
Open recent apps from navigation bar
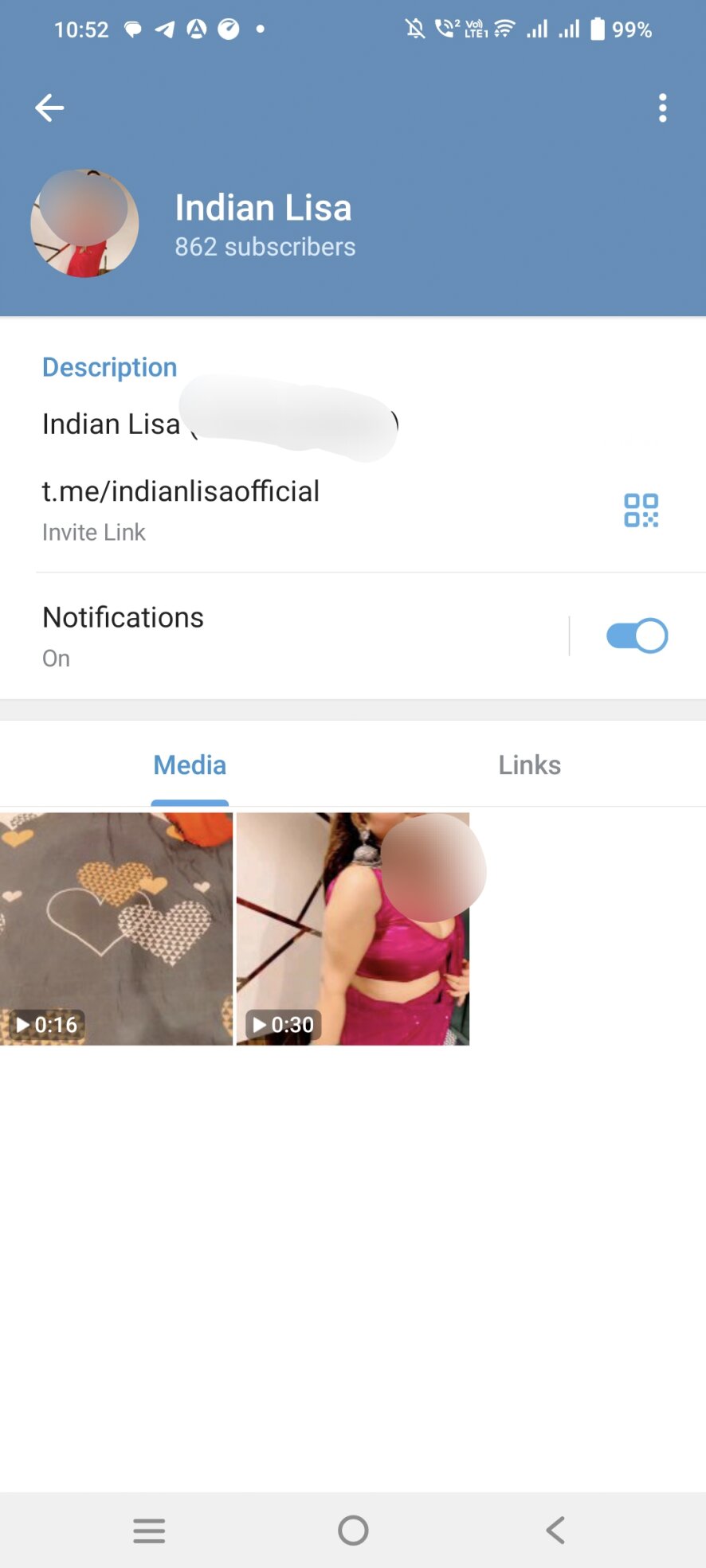tap(149, 1531)
